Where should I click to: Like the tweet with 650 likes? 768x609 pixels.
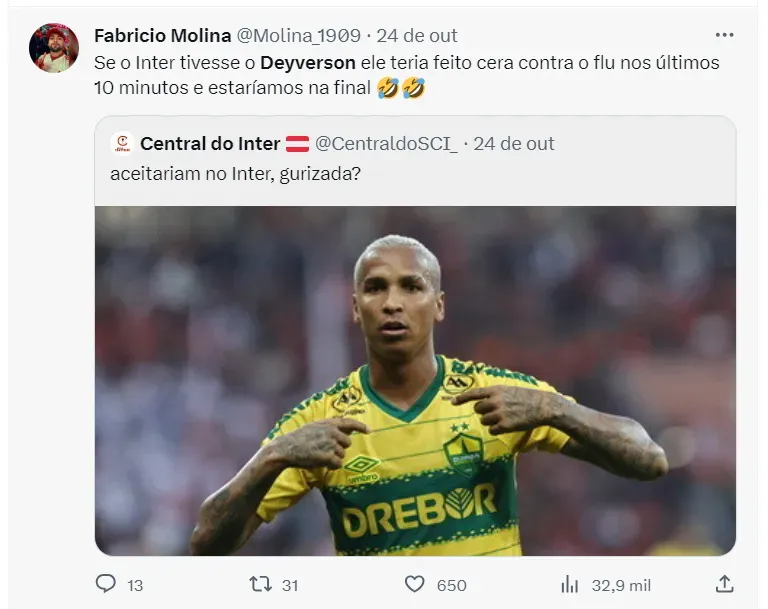pos(415,584)
